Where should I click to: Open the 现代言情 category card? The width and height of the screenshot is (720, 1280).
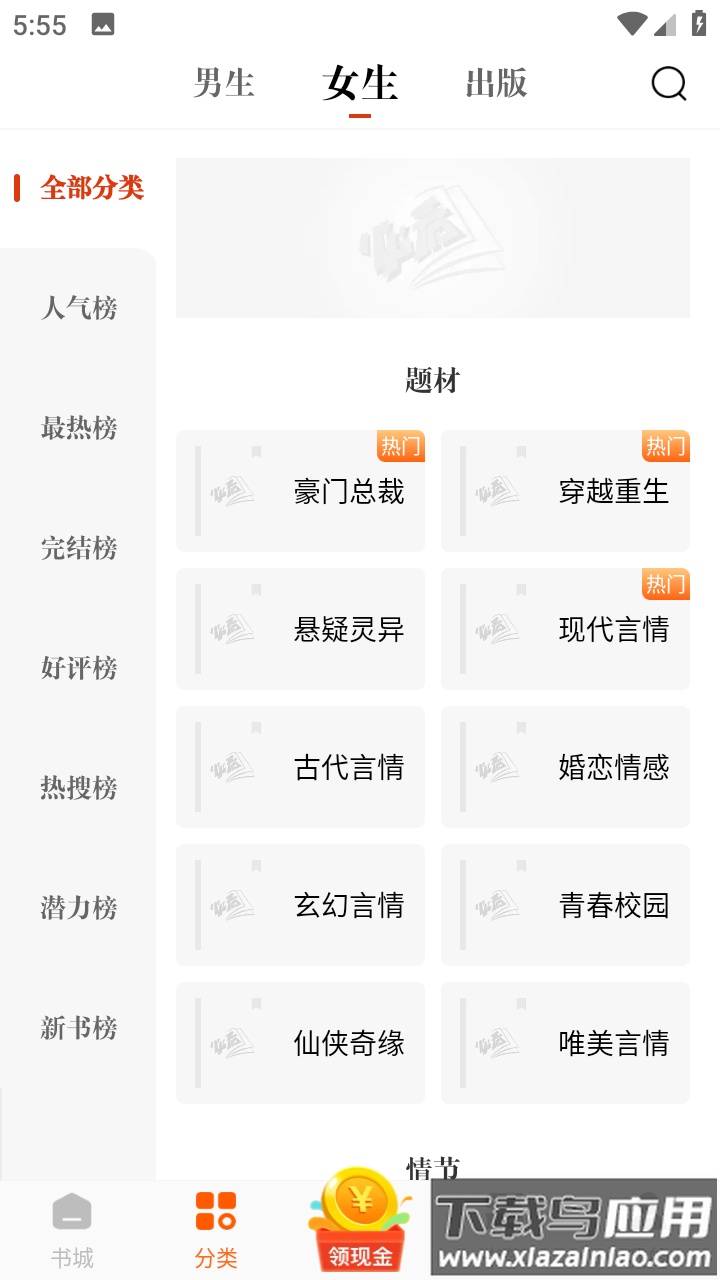click(x=565, y=628)
